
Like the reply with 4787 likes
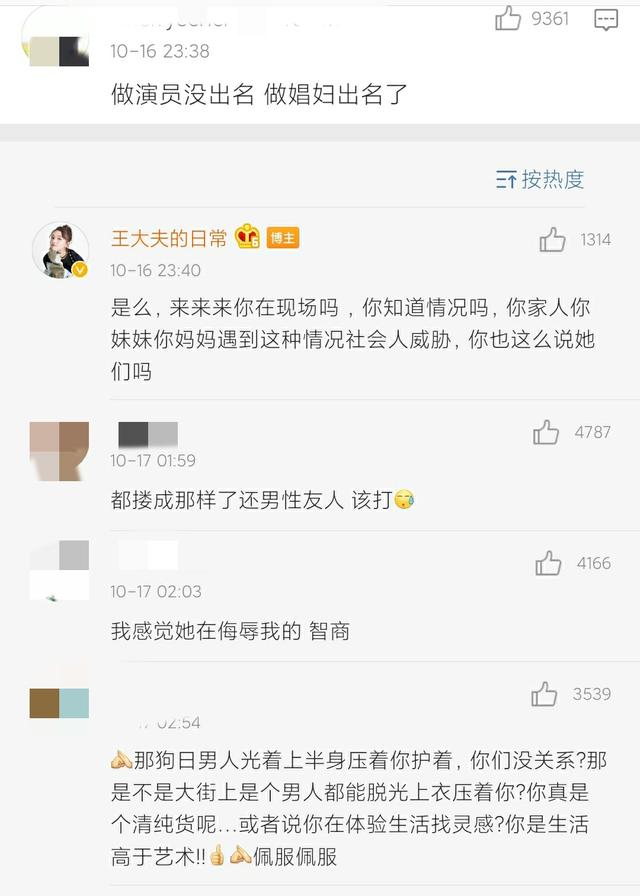click(x=546, y=432)
